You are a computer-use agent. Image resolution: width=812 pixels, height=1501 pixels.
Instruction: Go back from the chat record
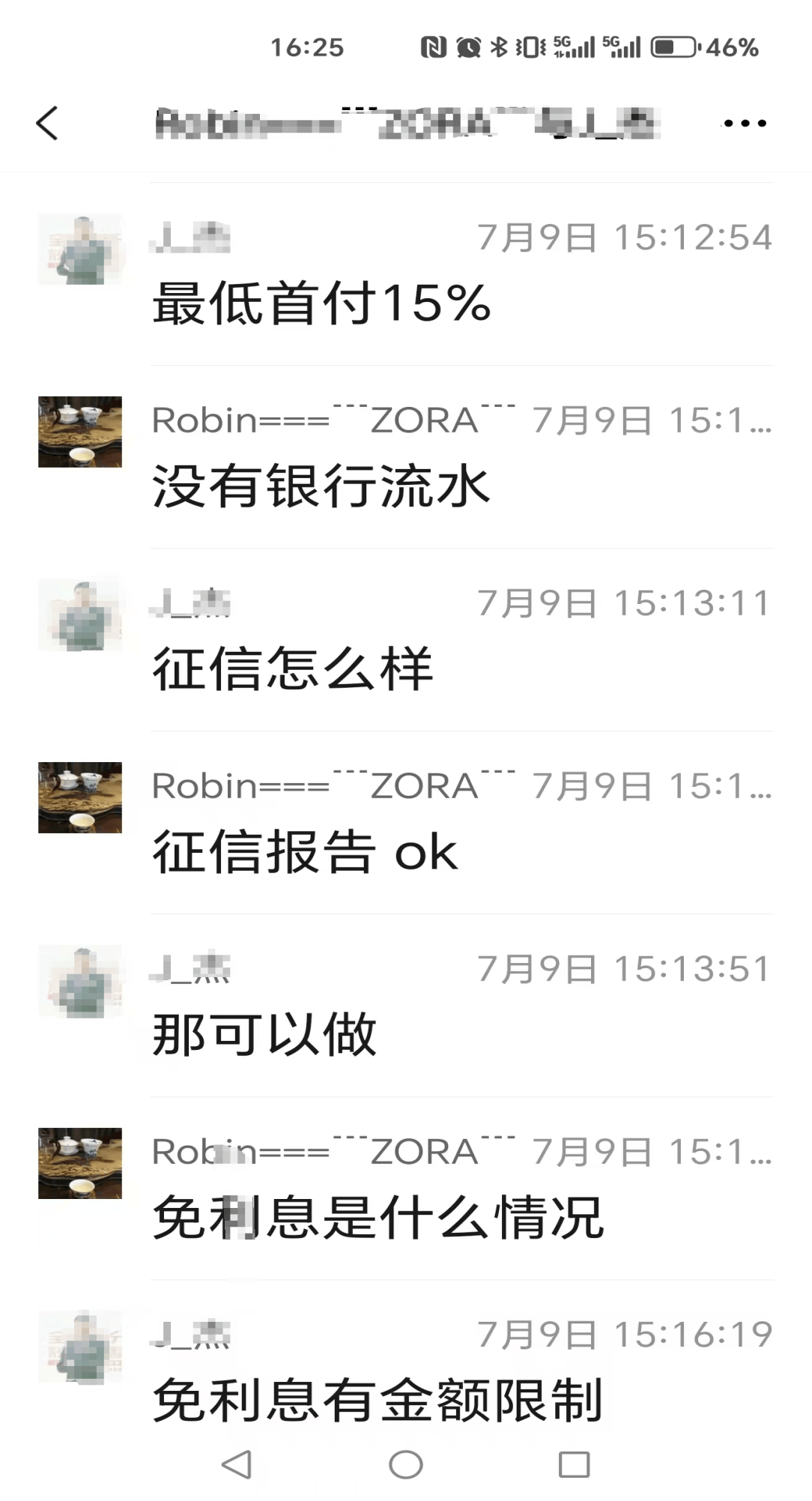(x=46, y=124)
